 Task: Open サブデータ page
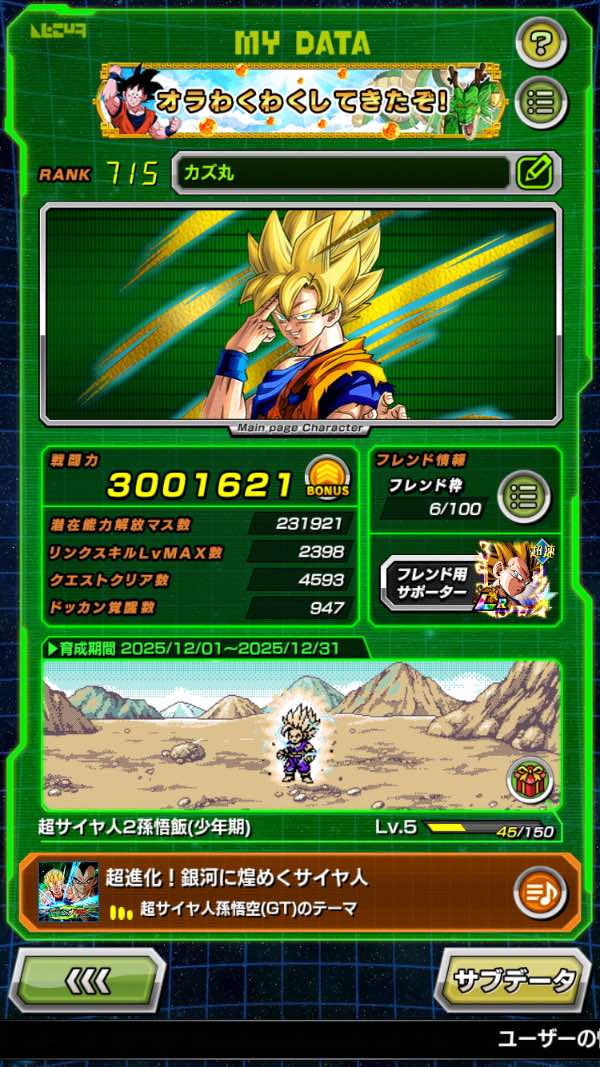[x=513, y=980]
